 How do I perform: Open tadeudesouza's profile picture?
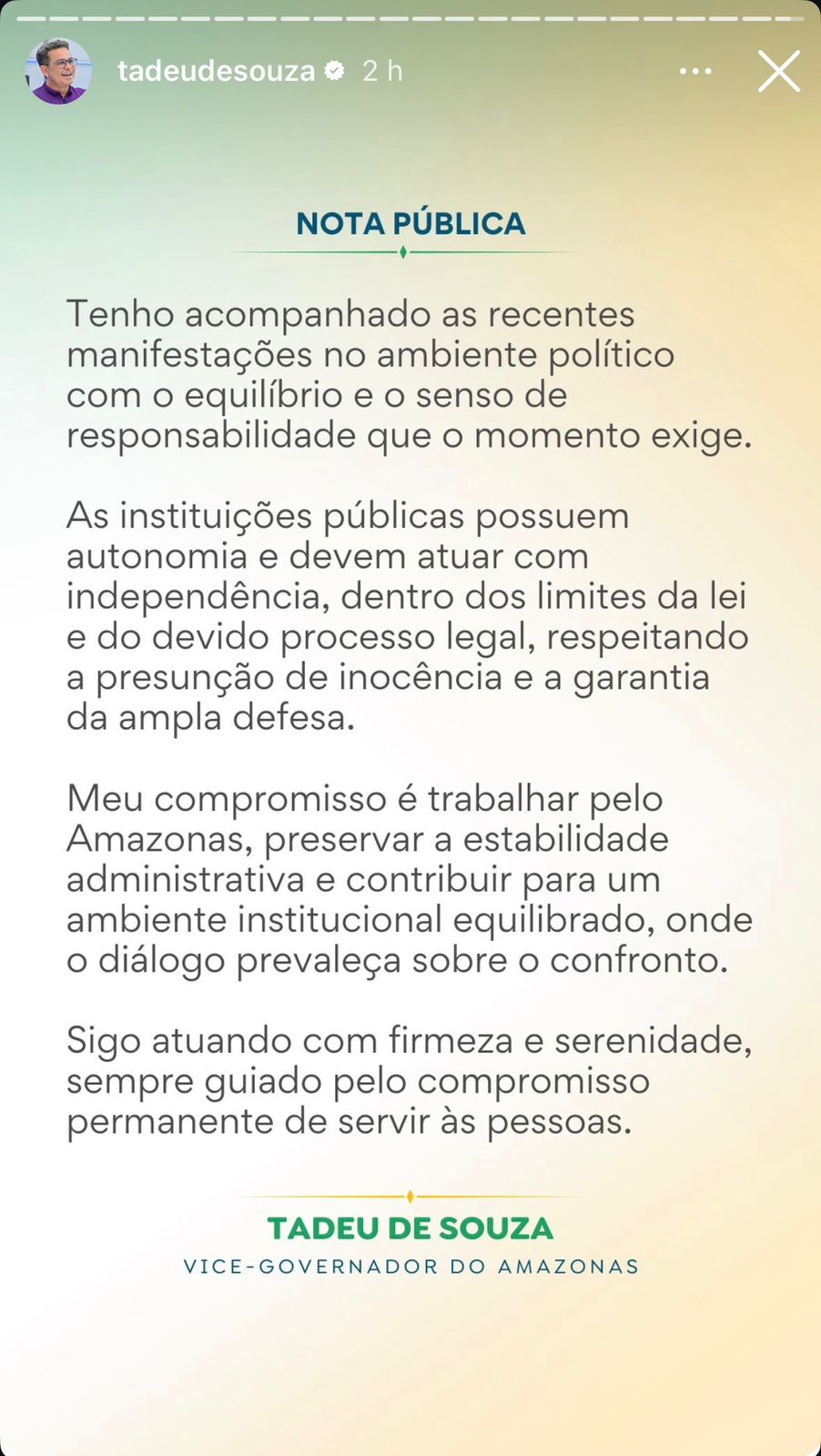pos(58,71)
